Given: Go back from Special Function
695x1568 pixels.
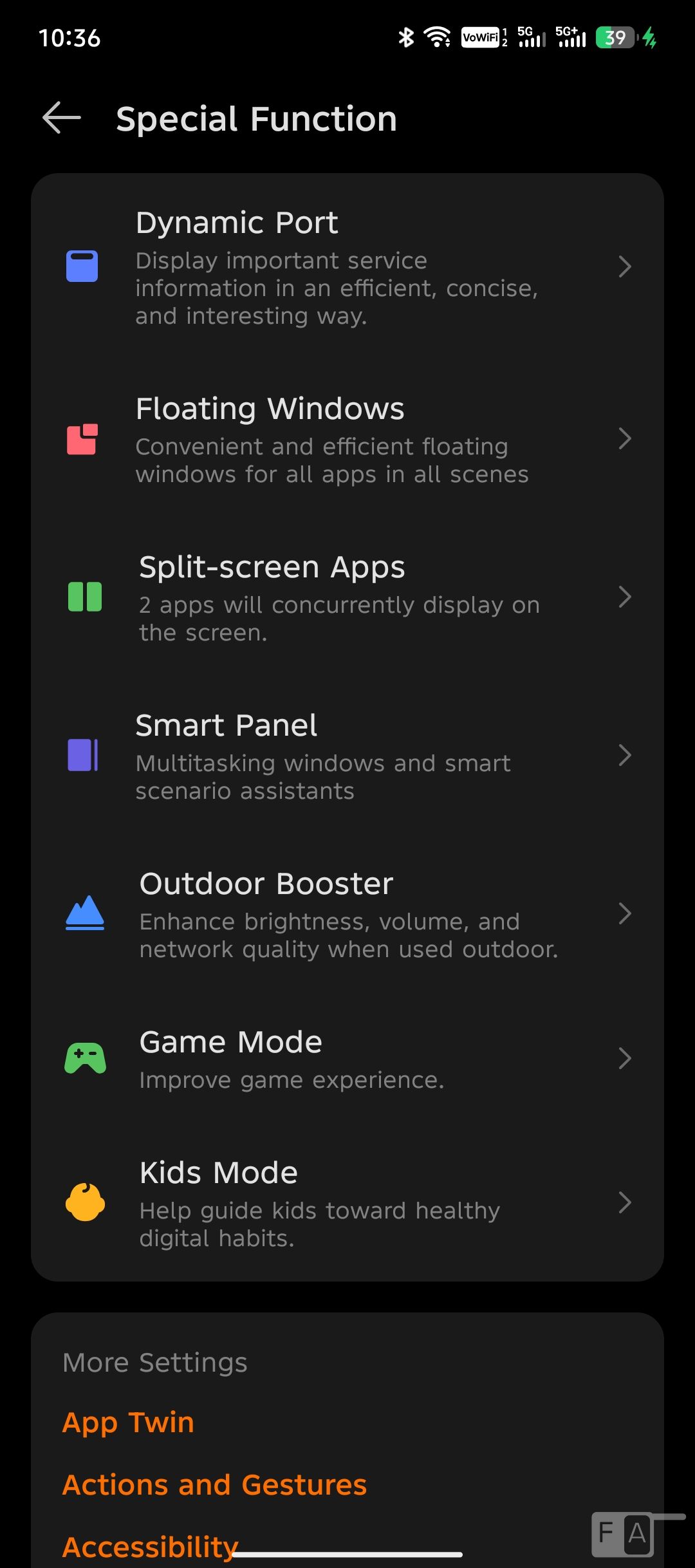Looking at the screenshot, I should (62, 118).
